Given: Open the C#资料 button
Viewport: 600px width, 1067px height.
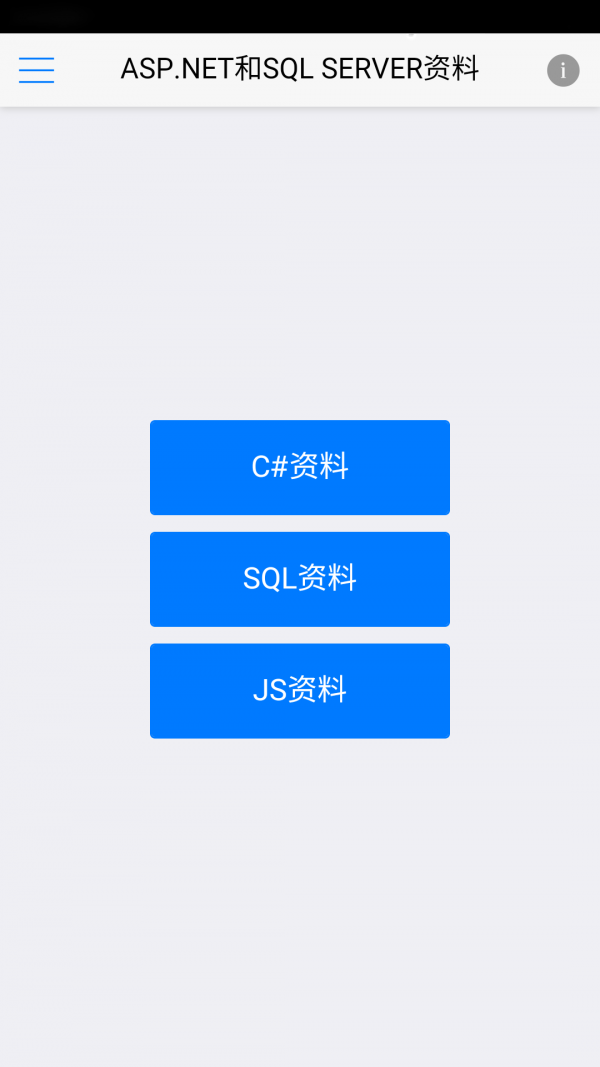Looking at the screenshot, I should 300,467.
